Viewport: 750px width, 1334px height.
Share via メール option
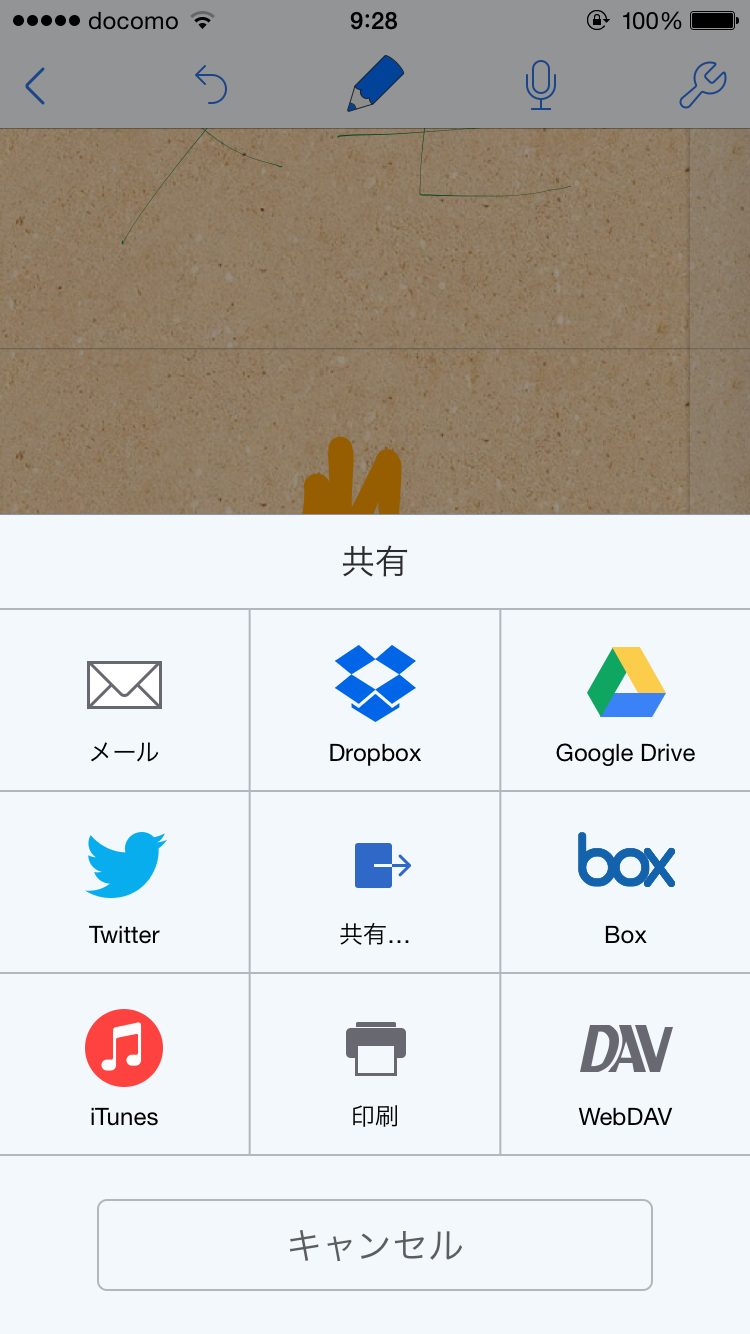point(124,700)
